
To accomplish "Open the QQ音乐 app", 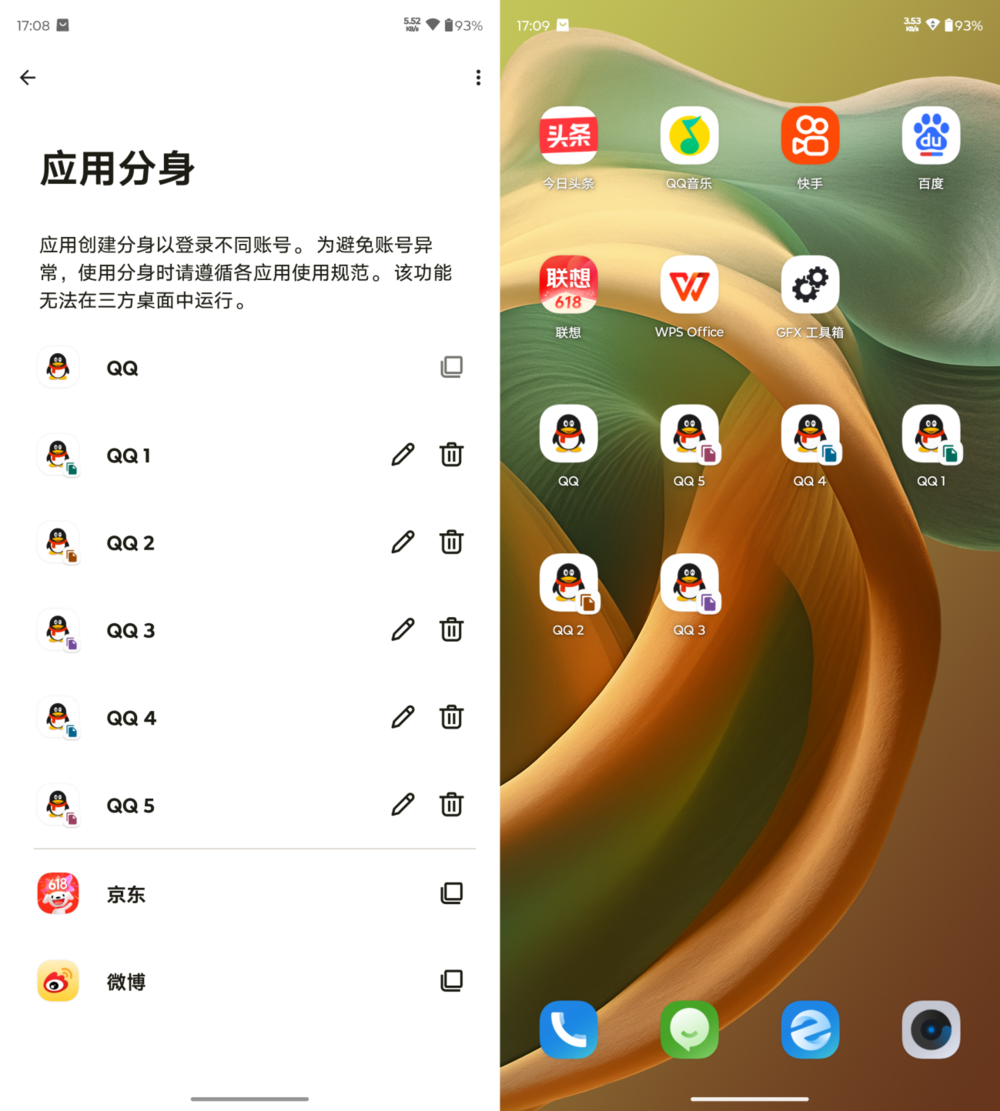I will coord(689,136).
